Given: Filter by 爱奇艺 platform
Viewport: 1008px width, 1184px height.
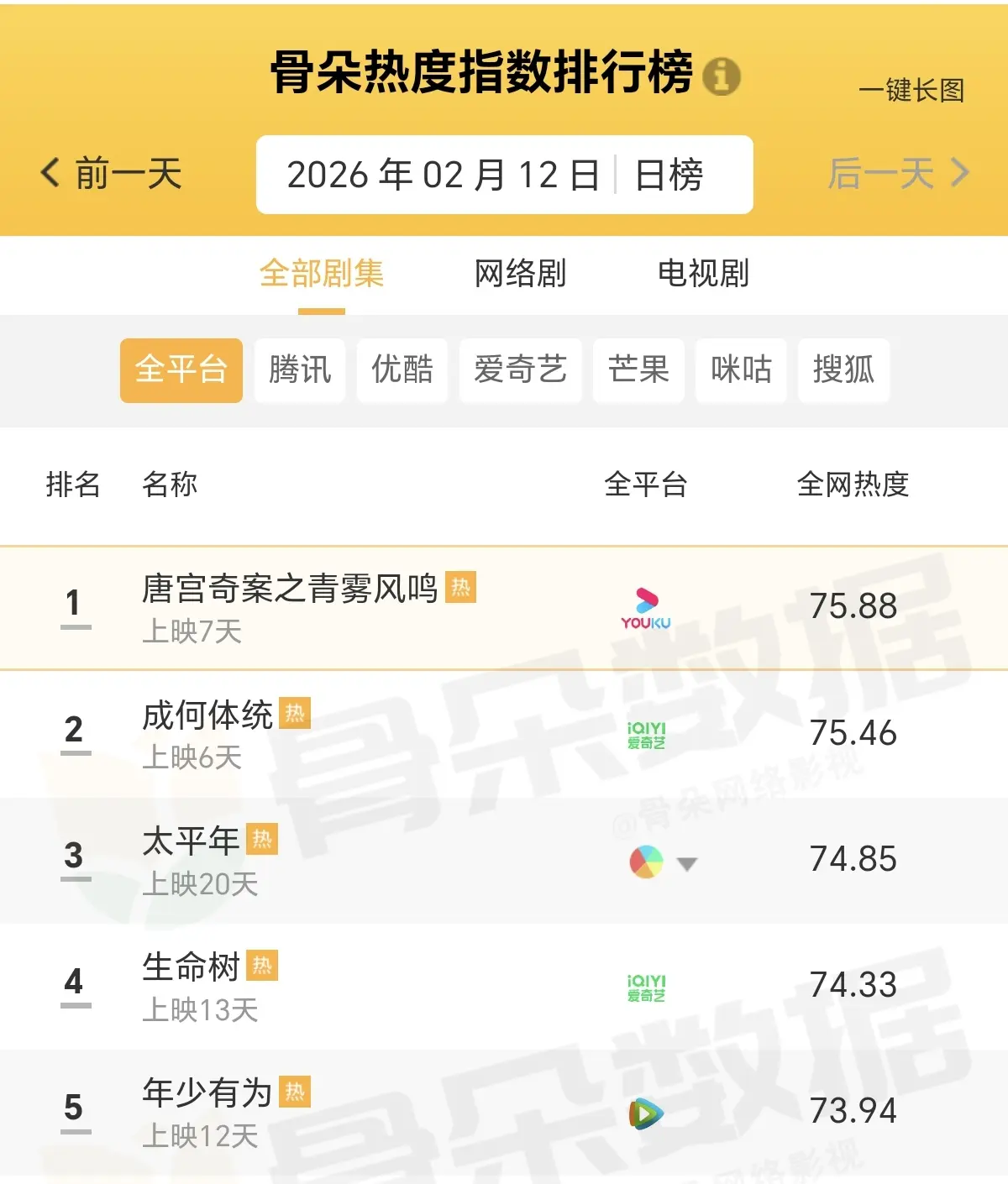Looking at the screenshot, I should coord(520,370).
